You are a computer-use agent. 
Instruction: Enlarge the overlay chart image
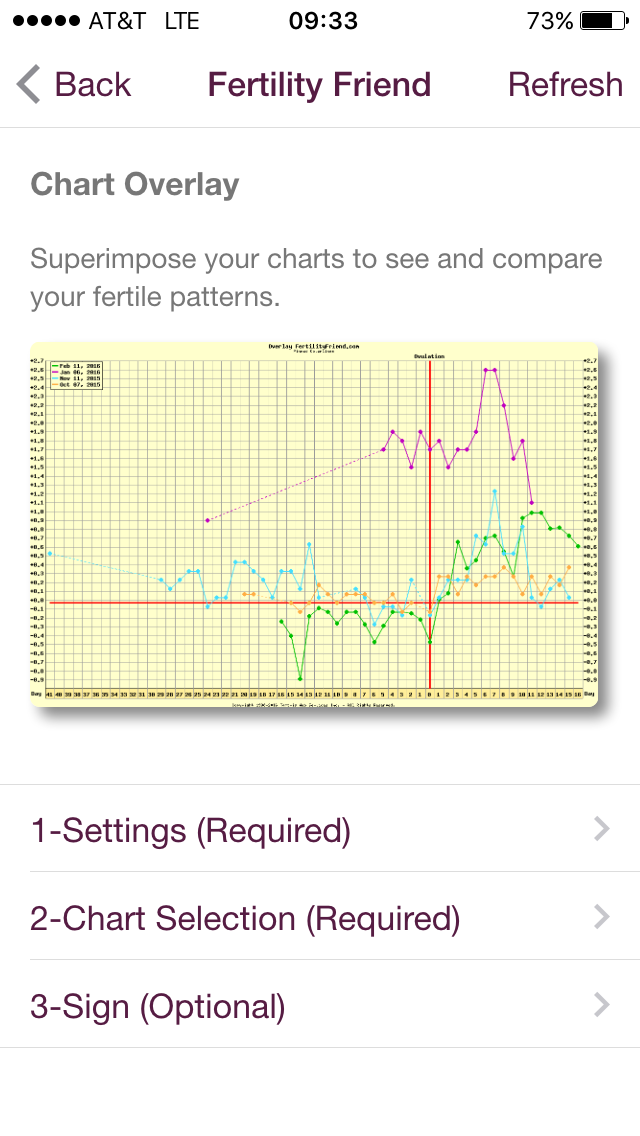click(x=314, y=524)
